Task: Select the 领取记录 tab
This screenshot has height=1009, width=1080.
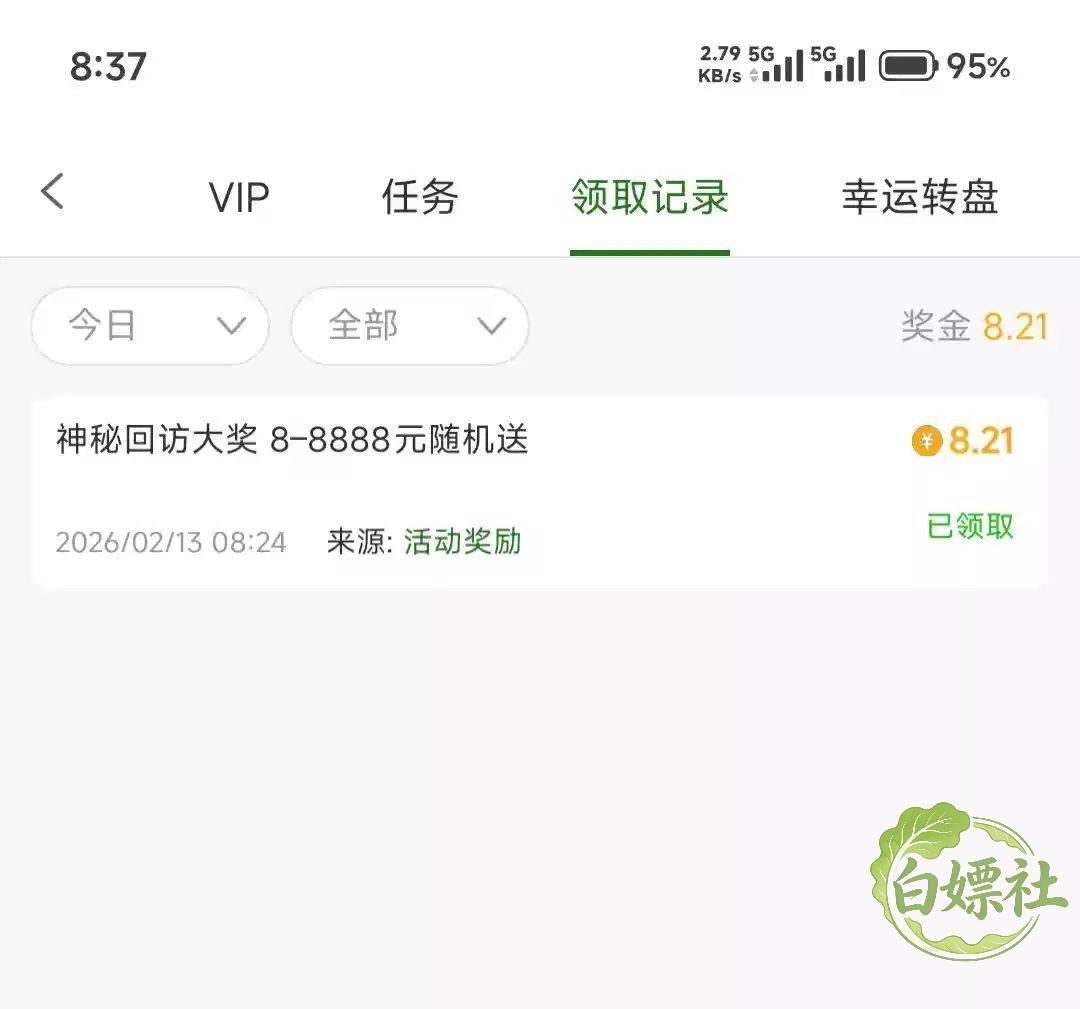Action: pos(650,197)
